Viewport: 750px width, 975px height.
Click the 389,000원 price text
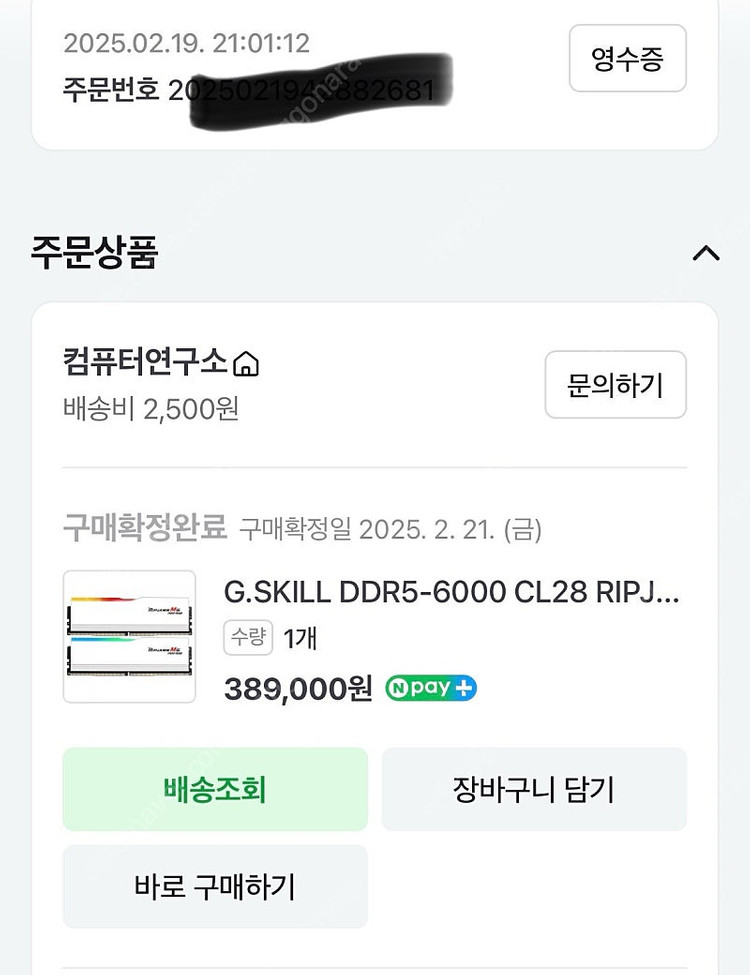[298, 688]
